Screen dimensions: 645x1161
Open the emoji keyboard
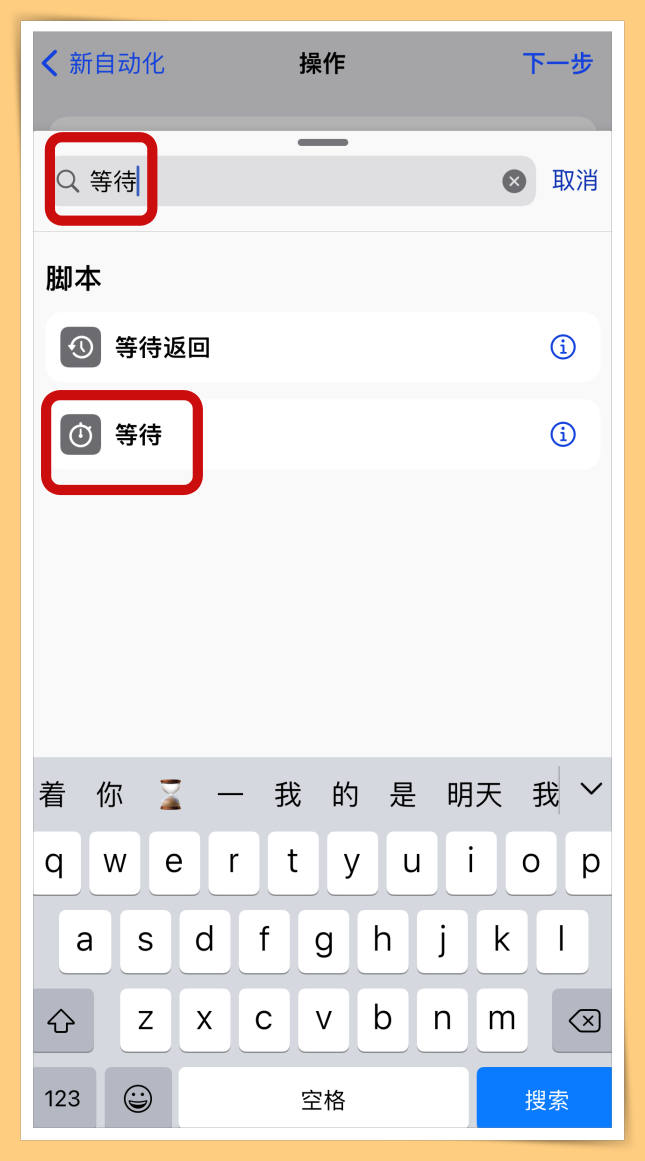click(x=137, y=1099)
